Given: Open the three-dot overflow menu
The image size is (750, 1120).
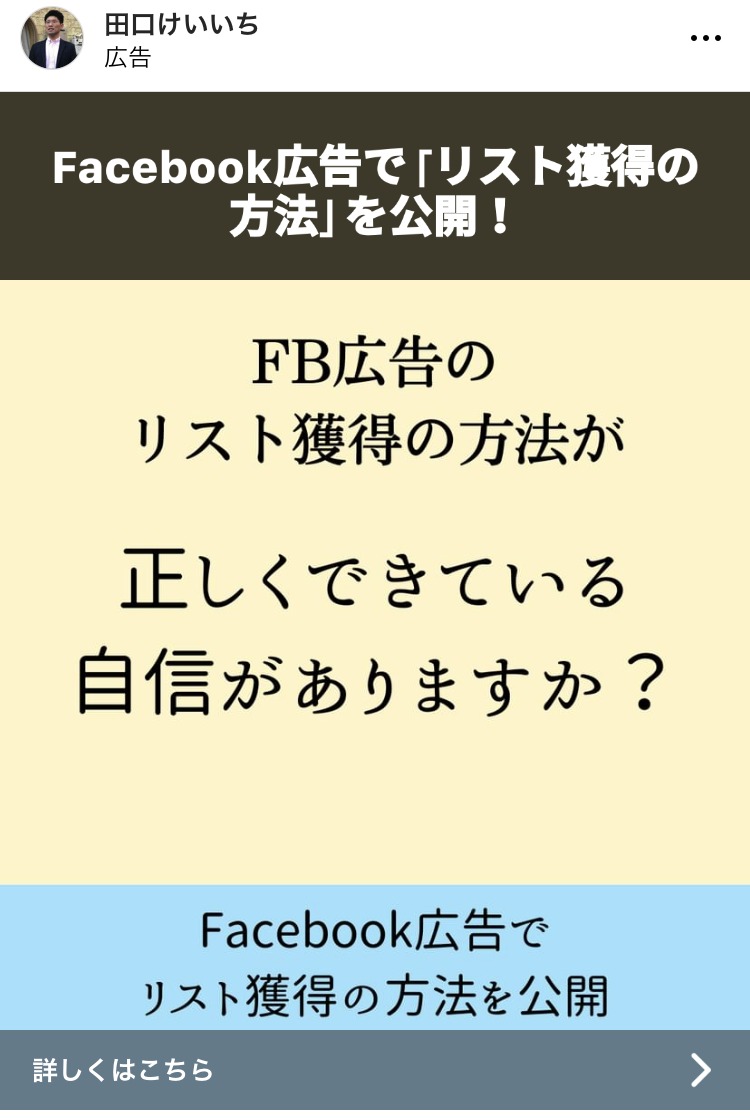Looking at the screenshot, I should point(705,39).
